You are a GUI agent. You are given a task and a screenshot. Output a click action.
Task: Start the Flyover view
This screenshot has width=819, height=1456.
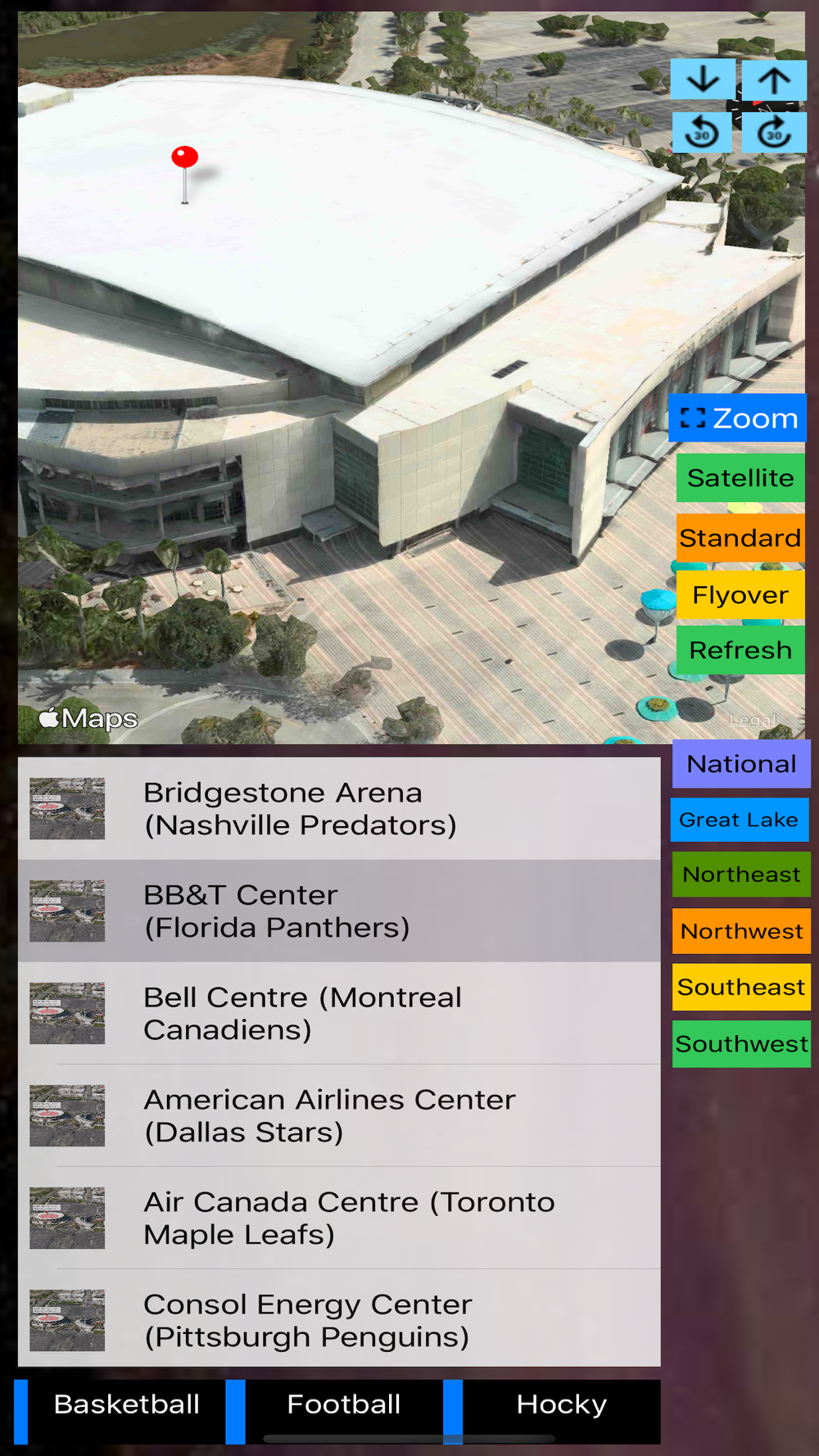[x=740, y=595]
